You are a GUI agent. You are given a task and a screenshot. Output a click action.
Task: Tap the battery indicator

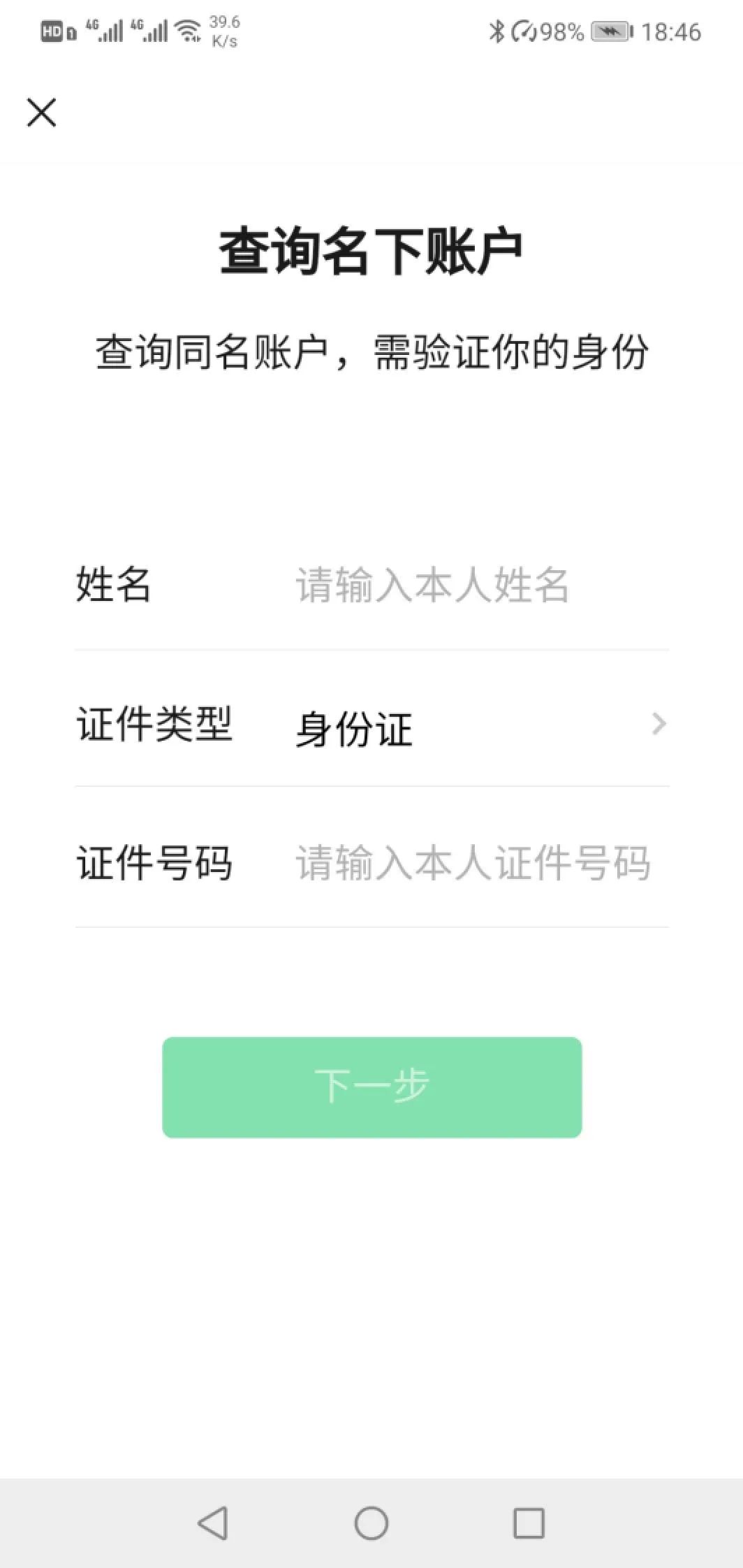[607, 31]
